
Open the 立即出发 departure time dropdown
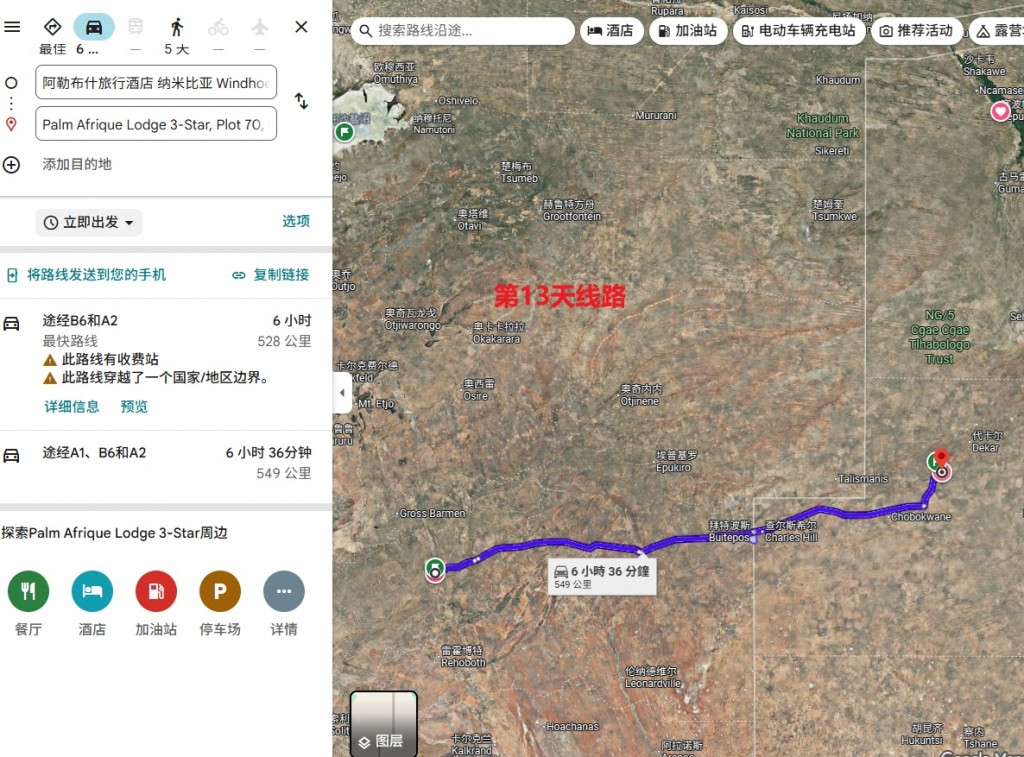coord(89,222)
